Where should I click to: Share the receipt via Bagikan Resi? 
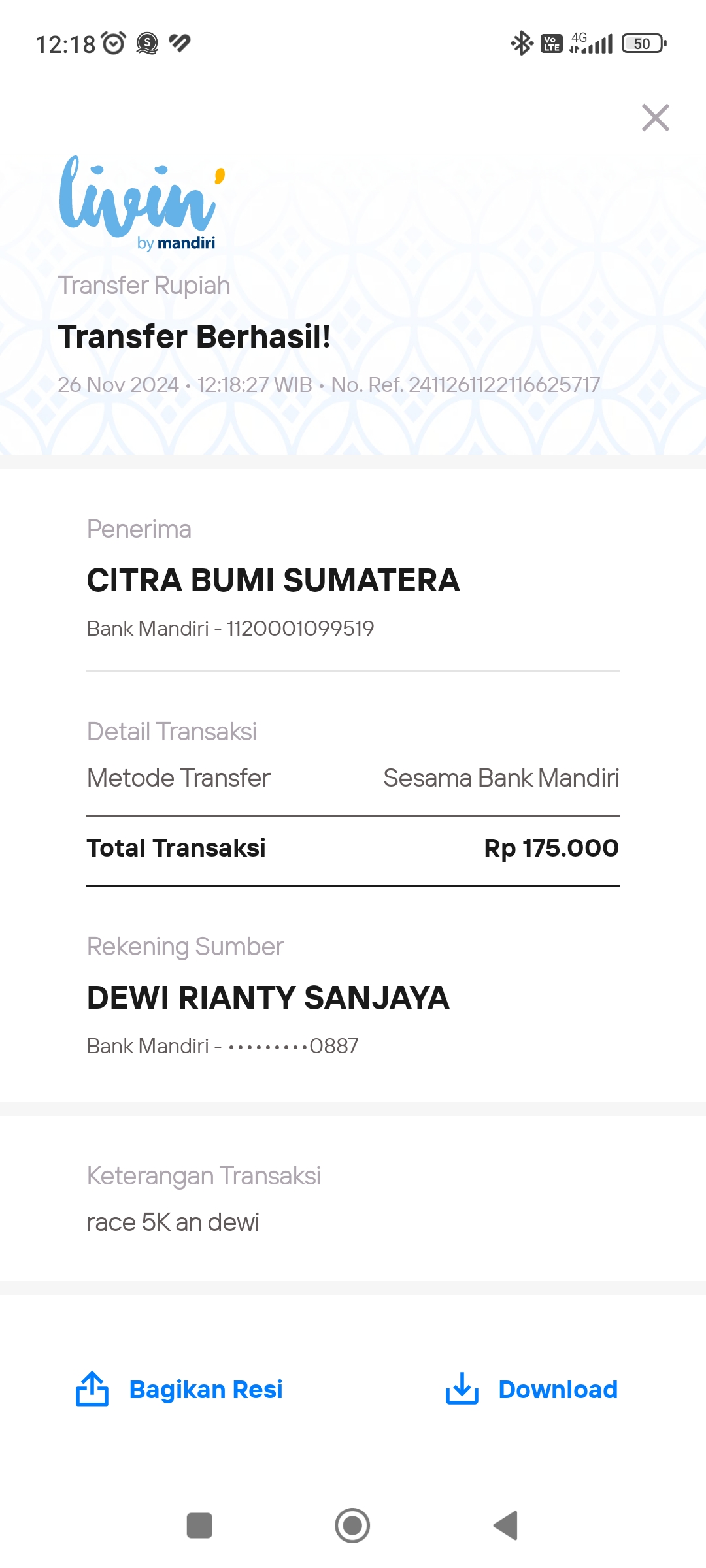click(x=179, y=1389)
